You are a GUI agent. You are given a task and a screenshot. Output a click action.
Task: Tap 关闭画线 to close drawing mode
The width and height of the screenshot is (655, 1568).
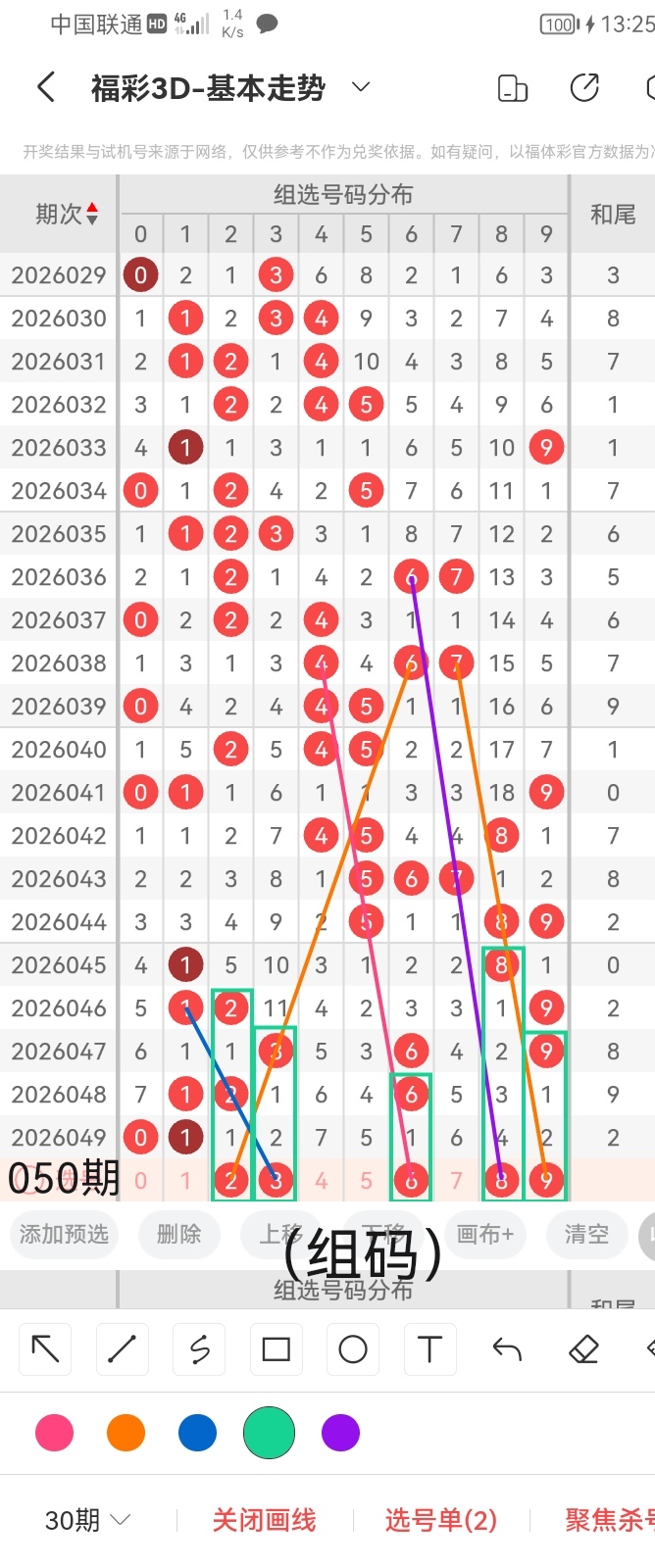coord(264,1520)
